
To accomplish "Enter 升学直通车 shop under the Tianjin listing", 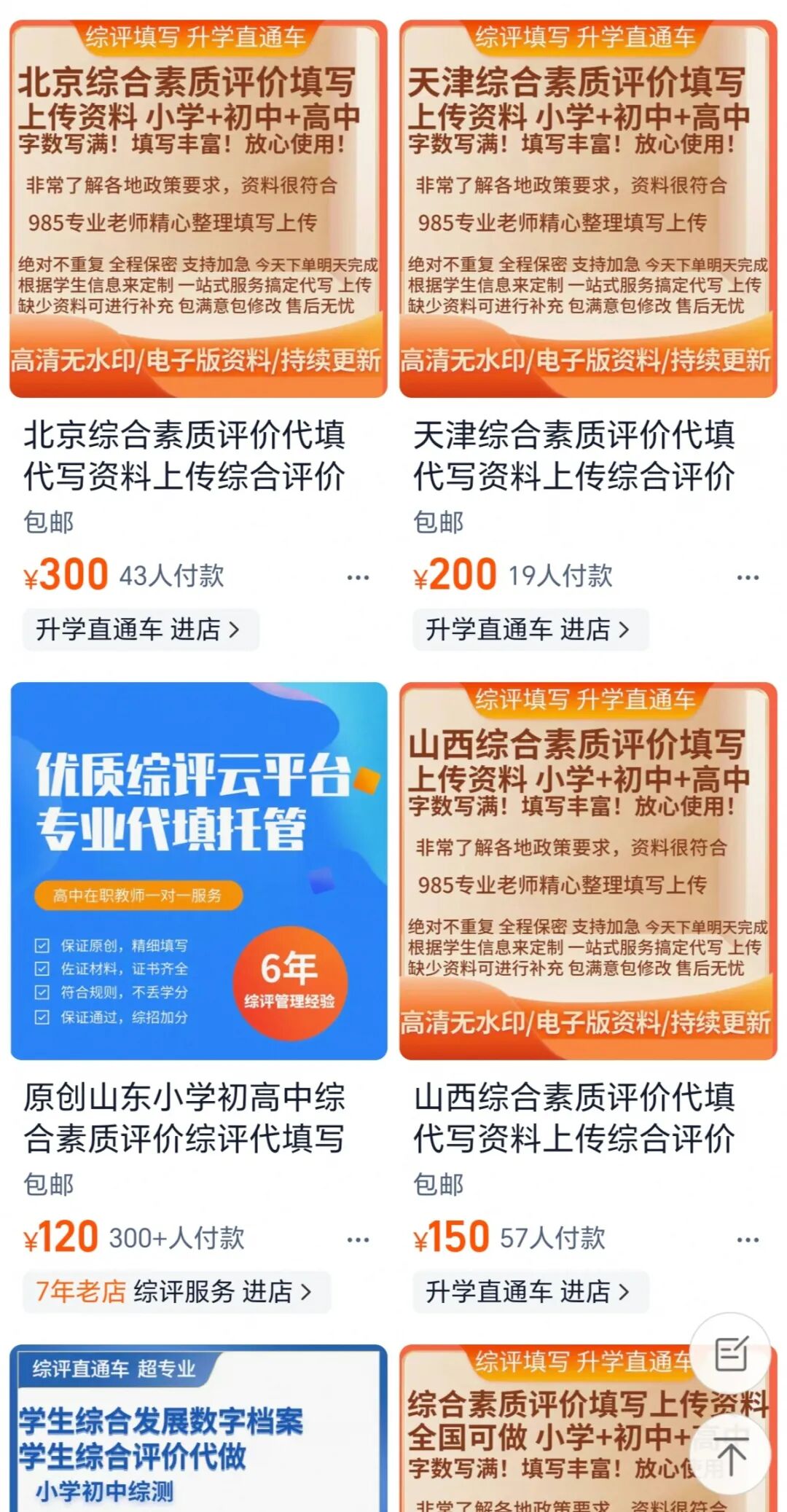I will tap(530, 630).
